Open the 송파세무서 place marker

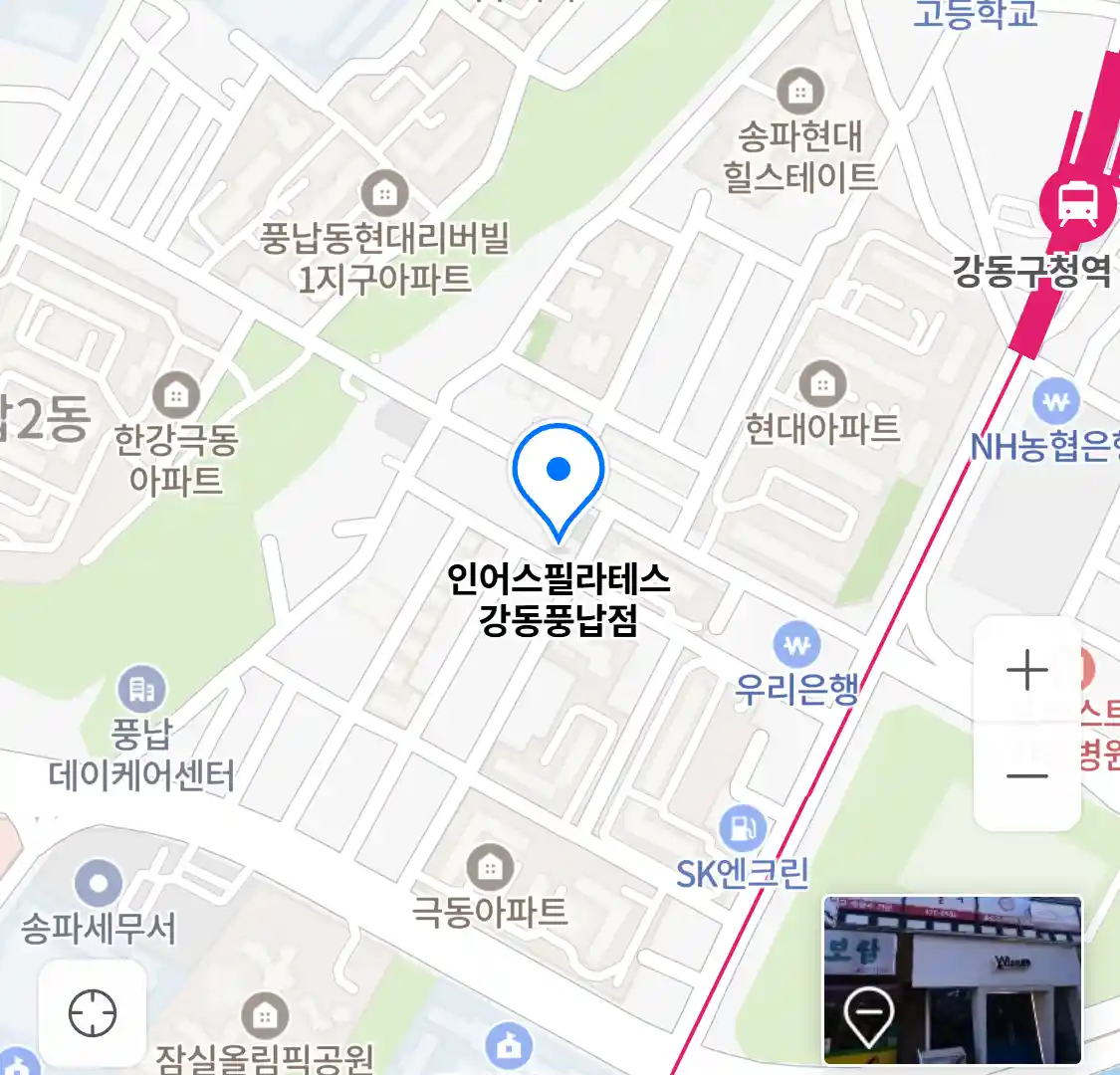click(x=99, y=883)
